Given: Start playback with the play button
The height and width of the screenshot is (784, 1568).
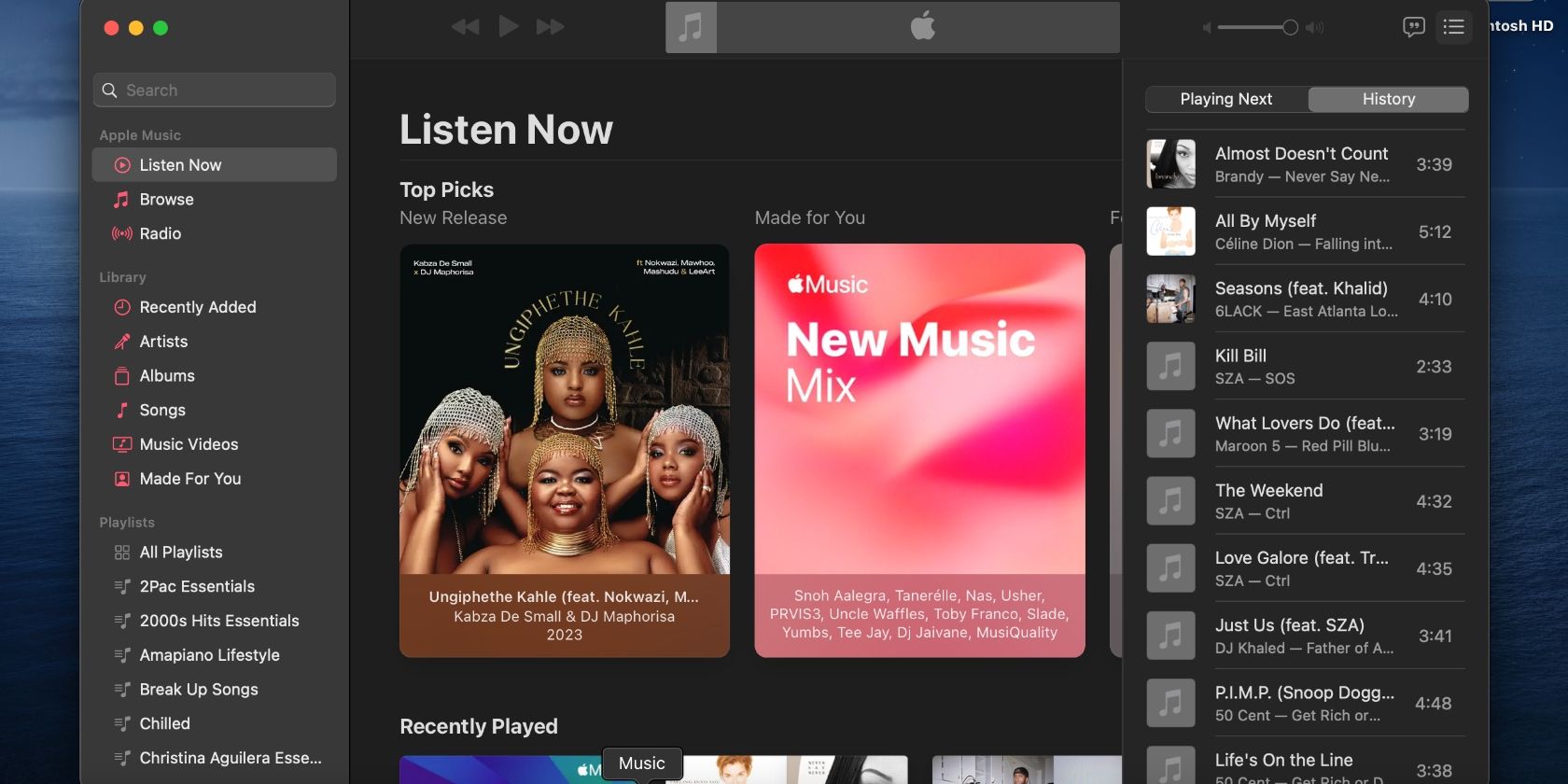Looking at the screenshot, I should click(508, 26).
